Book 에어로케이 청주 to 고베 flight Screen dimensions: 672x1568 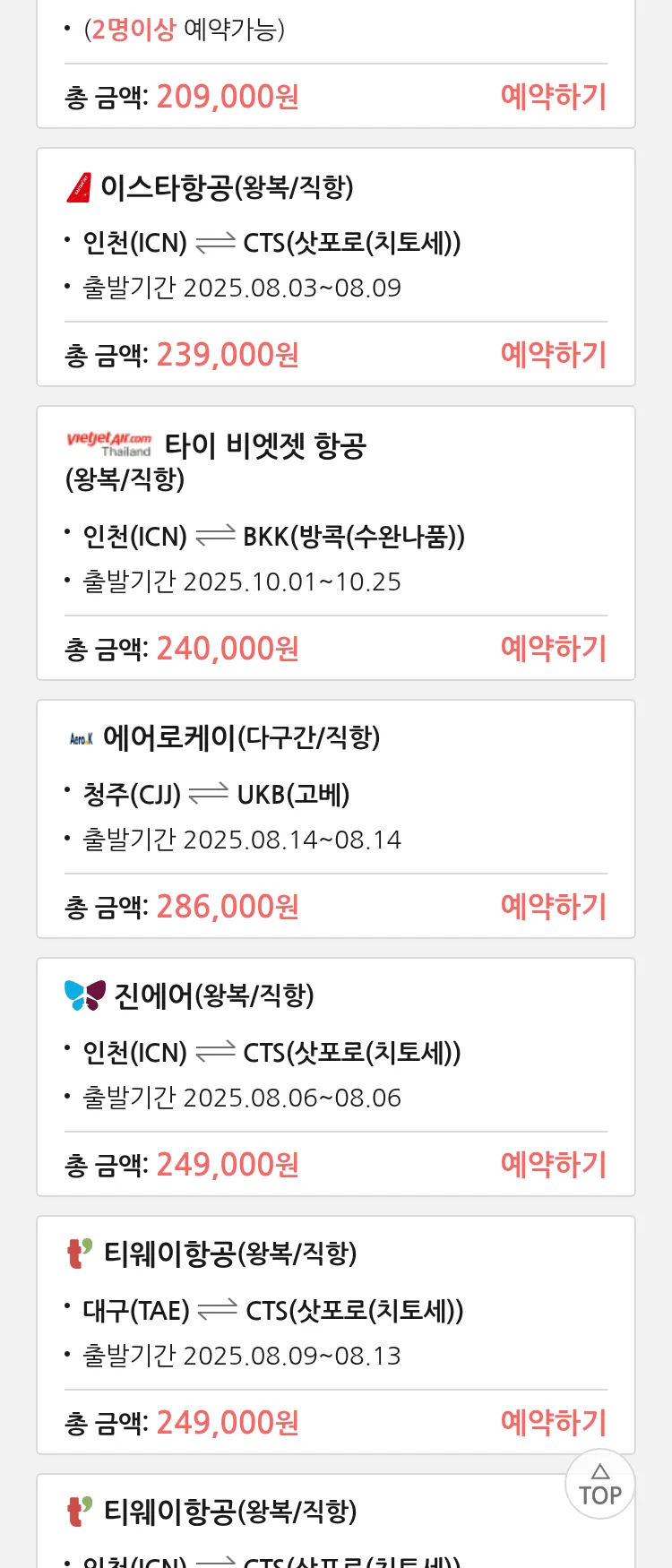[553, 906]
